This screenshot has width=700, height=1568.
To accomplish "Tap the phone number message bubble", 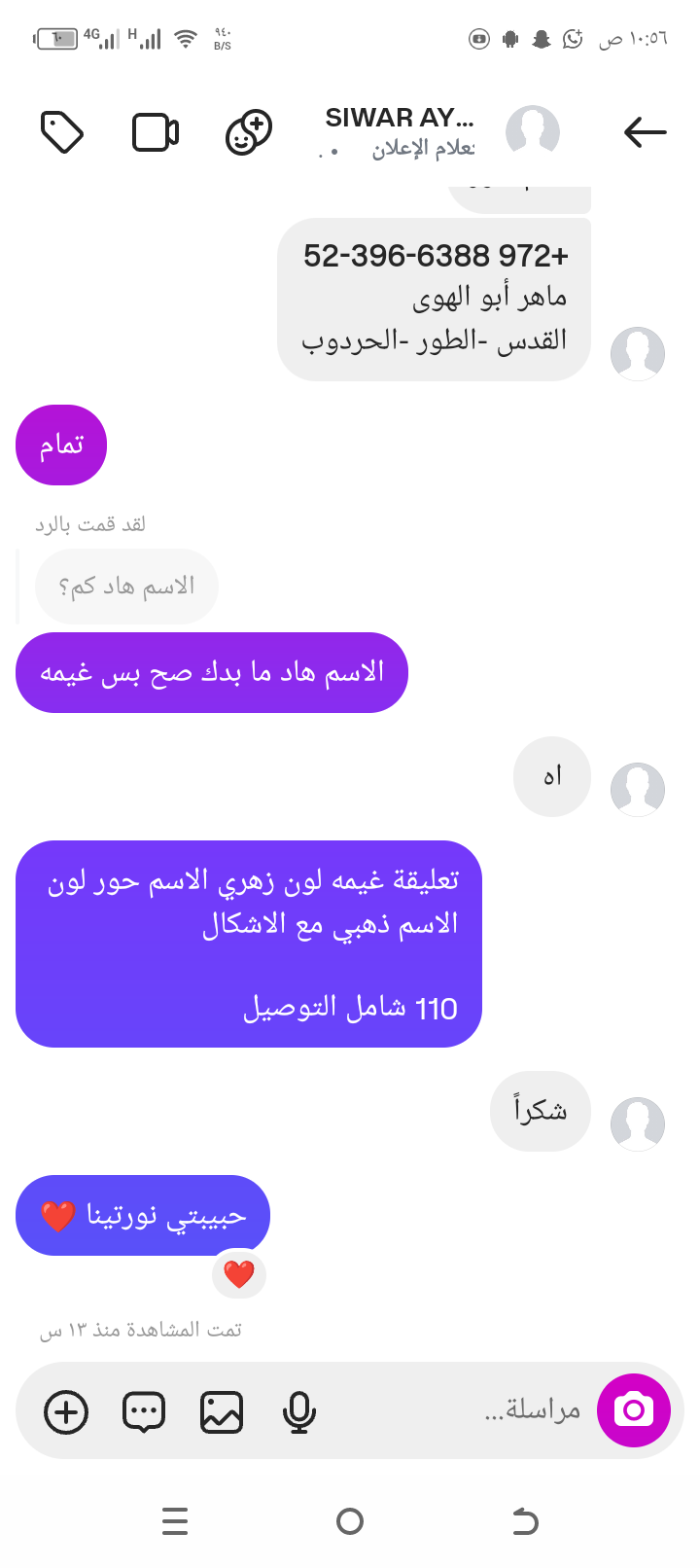I will click(434, 299).
